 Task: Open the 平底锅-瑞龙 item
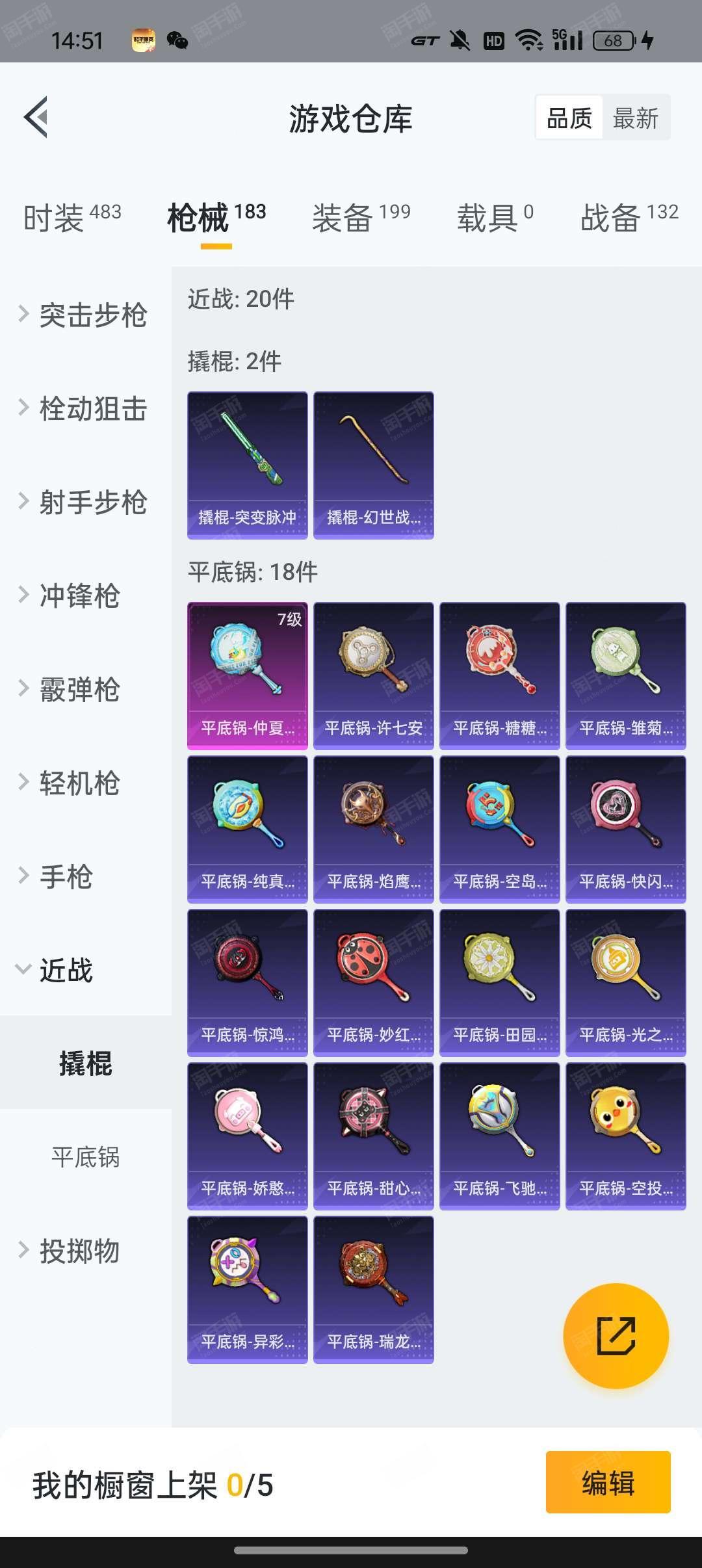(374, 1289)
